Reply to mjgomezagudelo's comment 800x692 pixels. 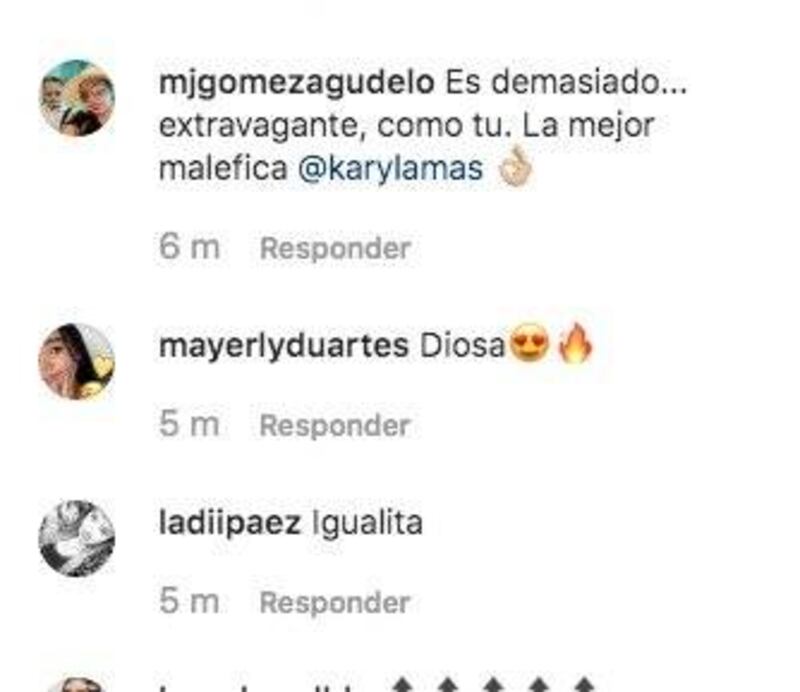point(335,249)
